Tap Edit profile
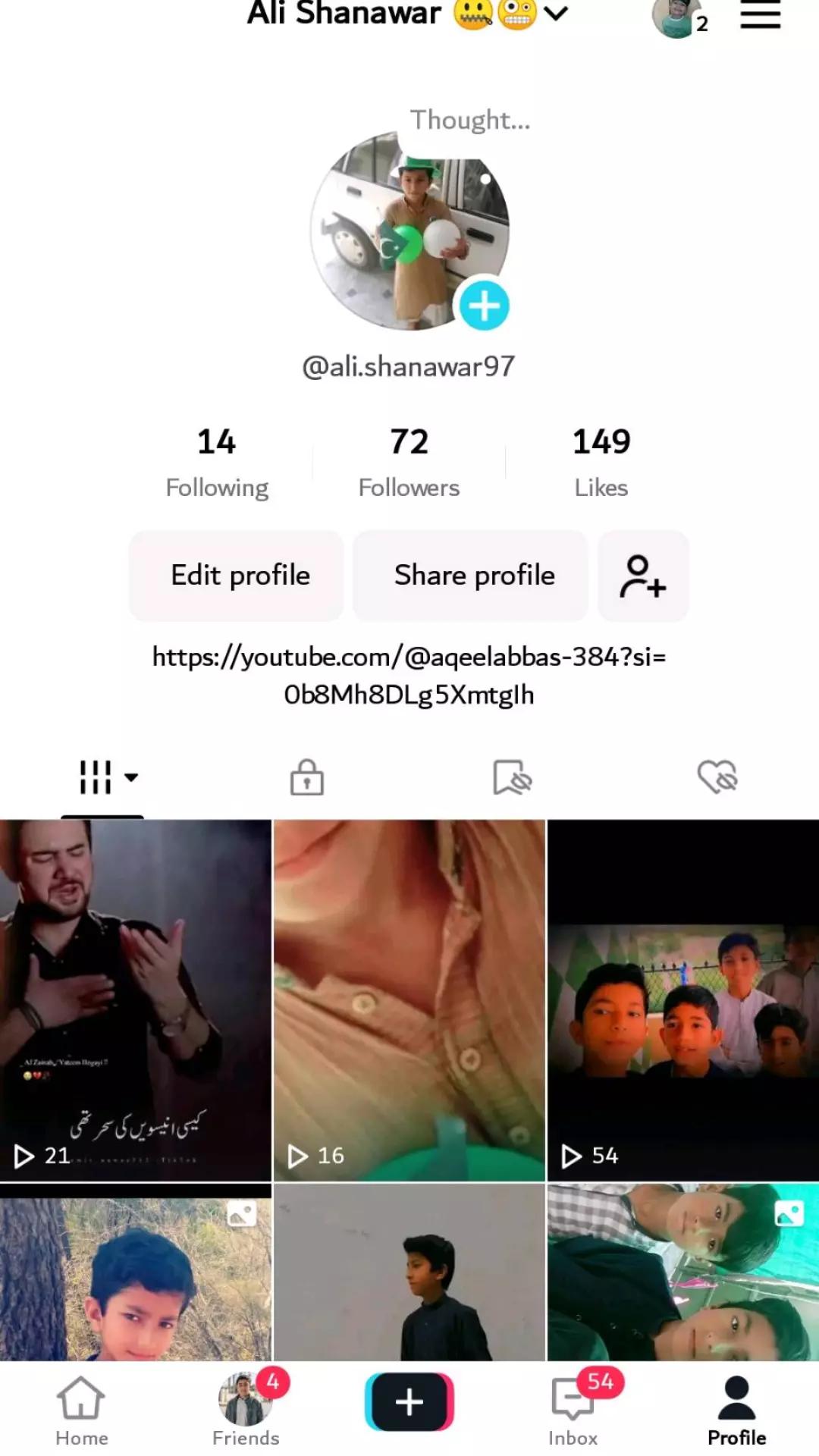This screenshot has width=819, height=1456. pyautogui.click(x=240, y=576)
